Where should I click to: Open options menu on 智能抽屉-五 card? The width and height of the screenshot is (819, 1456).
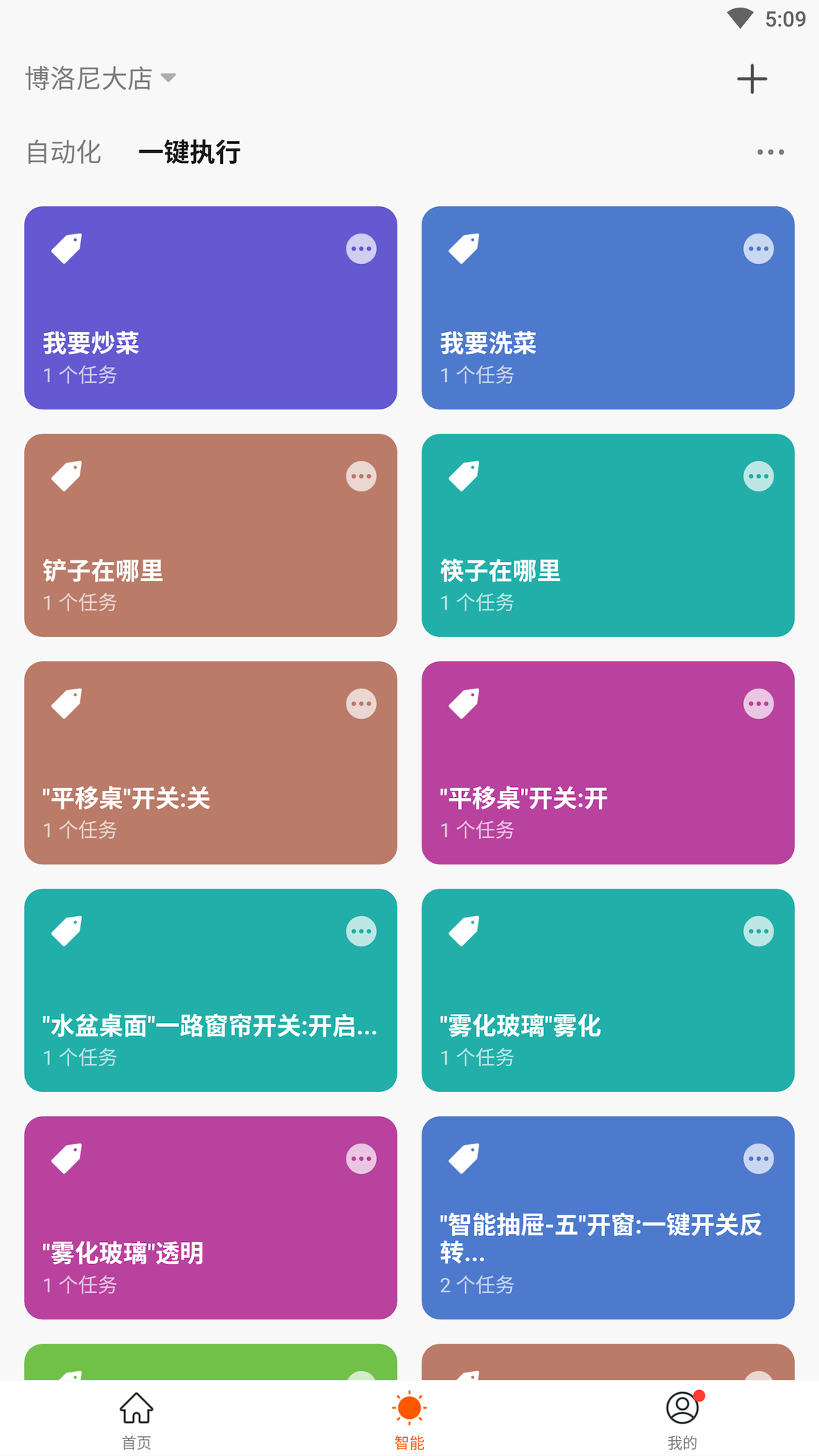759,1158
